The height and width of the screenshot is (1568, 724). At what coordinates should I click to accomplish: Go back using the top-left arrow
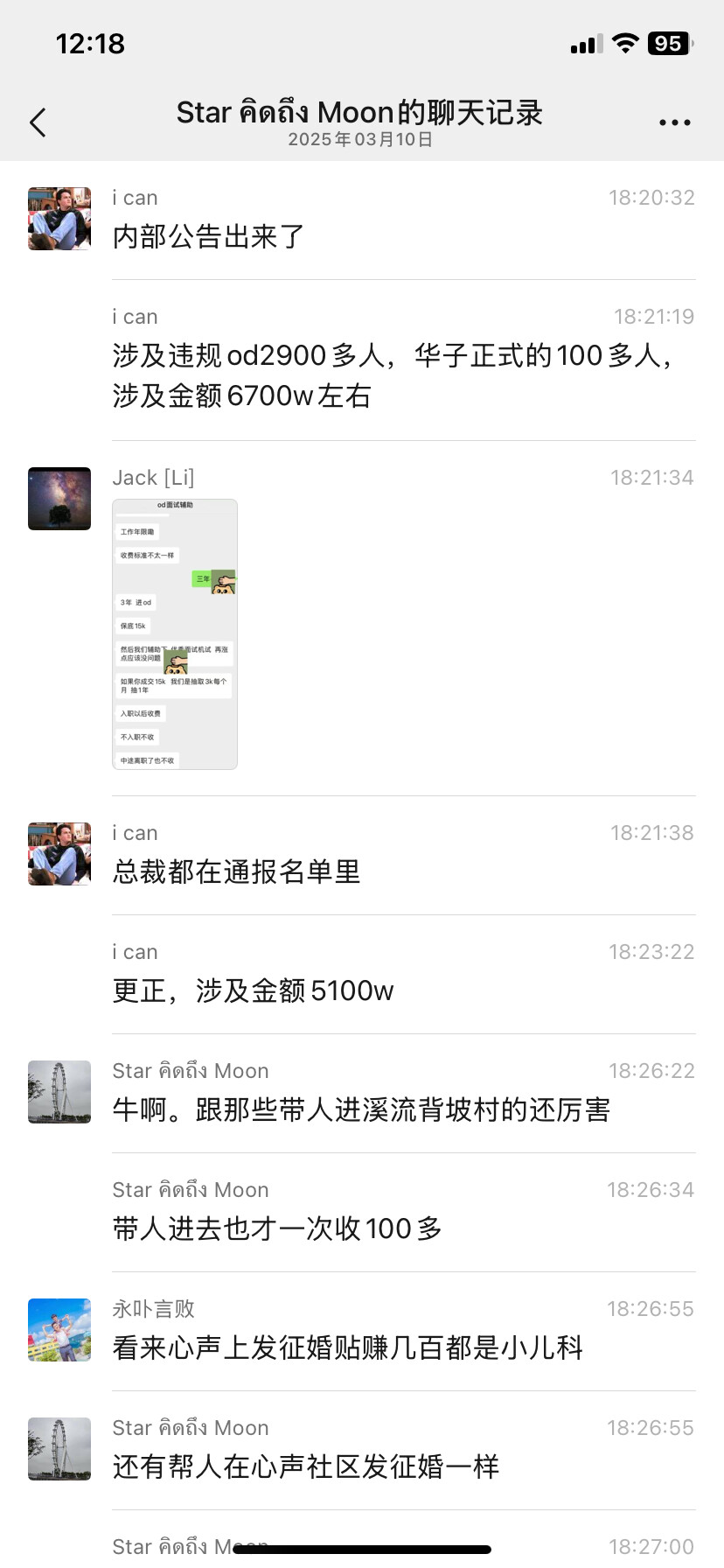click(38, 122)
